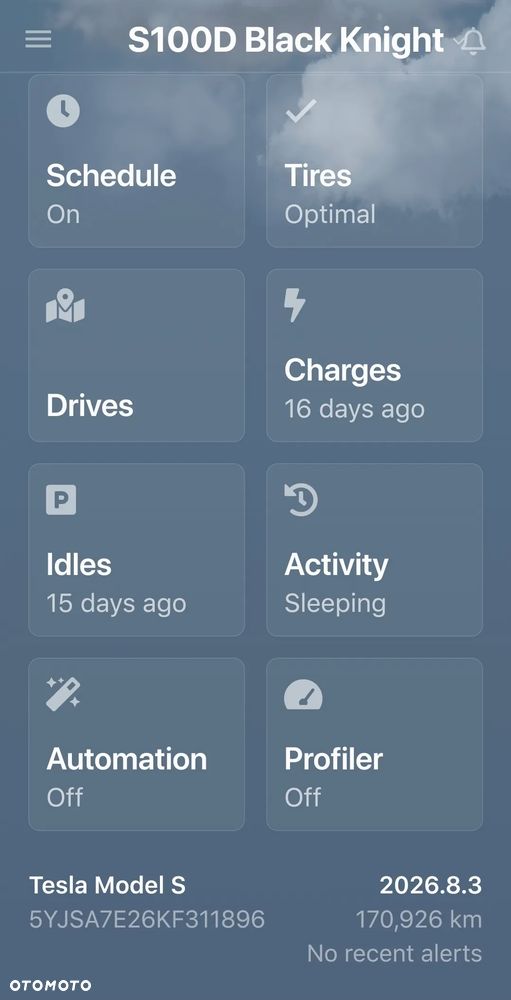
Task: Open the Profiler card
Action: click(374, 744)
